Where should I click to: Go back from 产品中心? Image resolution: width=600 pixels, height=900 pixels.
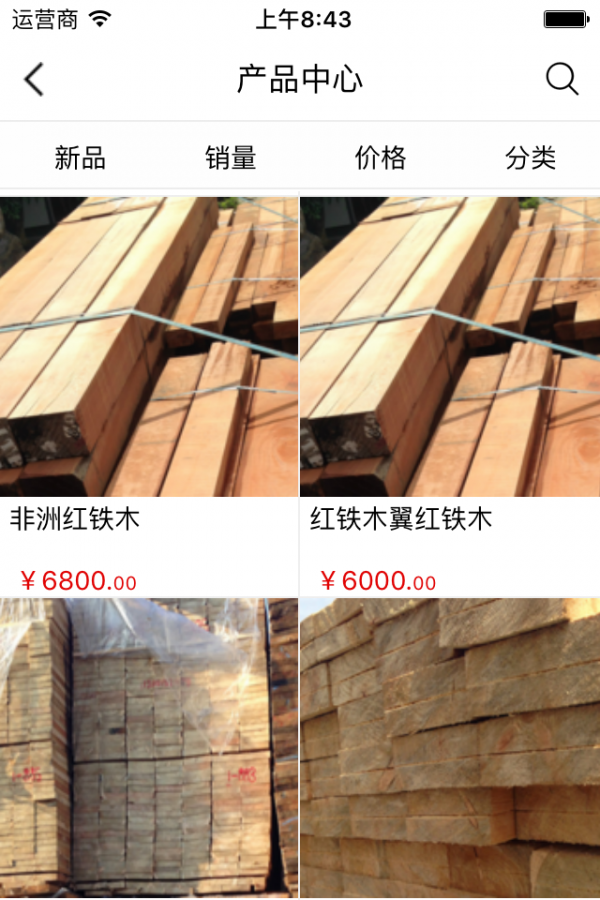(x=34, y=79)
